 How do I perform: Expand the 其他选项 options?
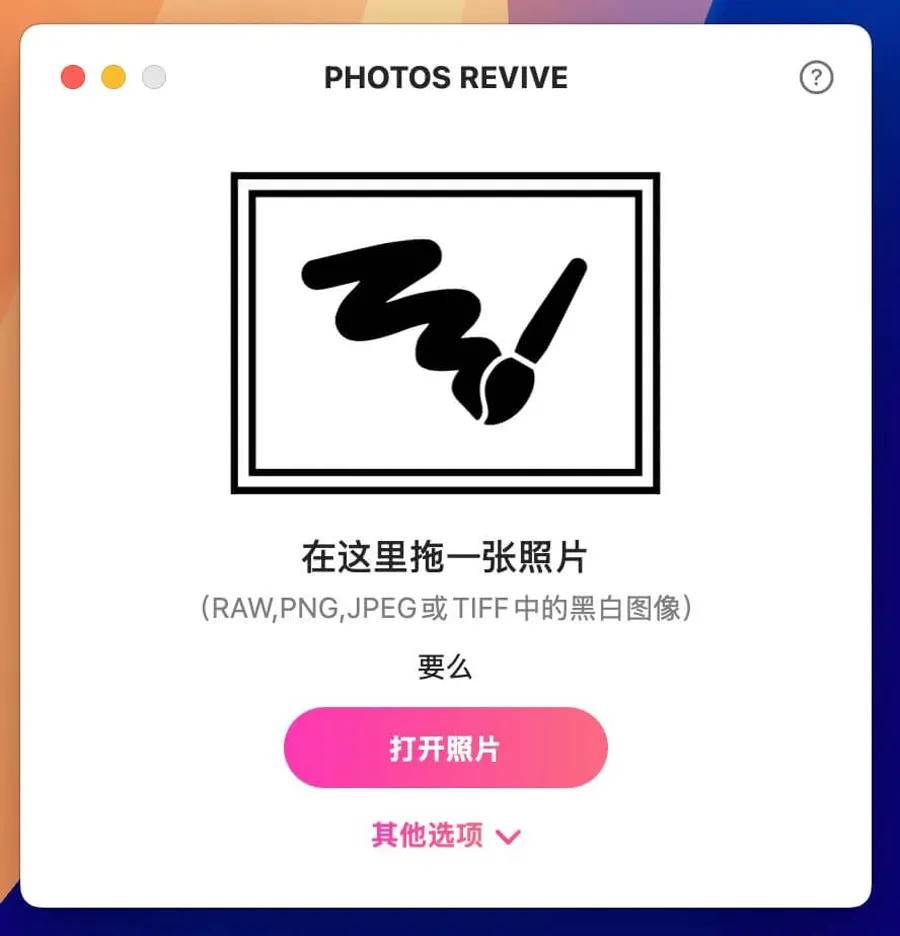pyautogui.click(x=445, y=835)
